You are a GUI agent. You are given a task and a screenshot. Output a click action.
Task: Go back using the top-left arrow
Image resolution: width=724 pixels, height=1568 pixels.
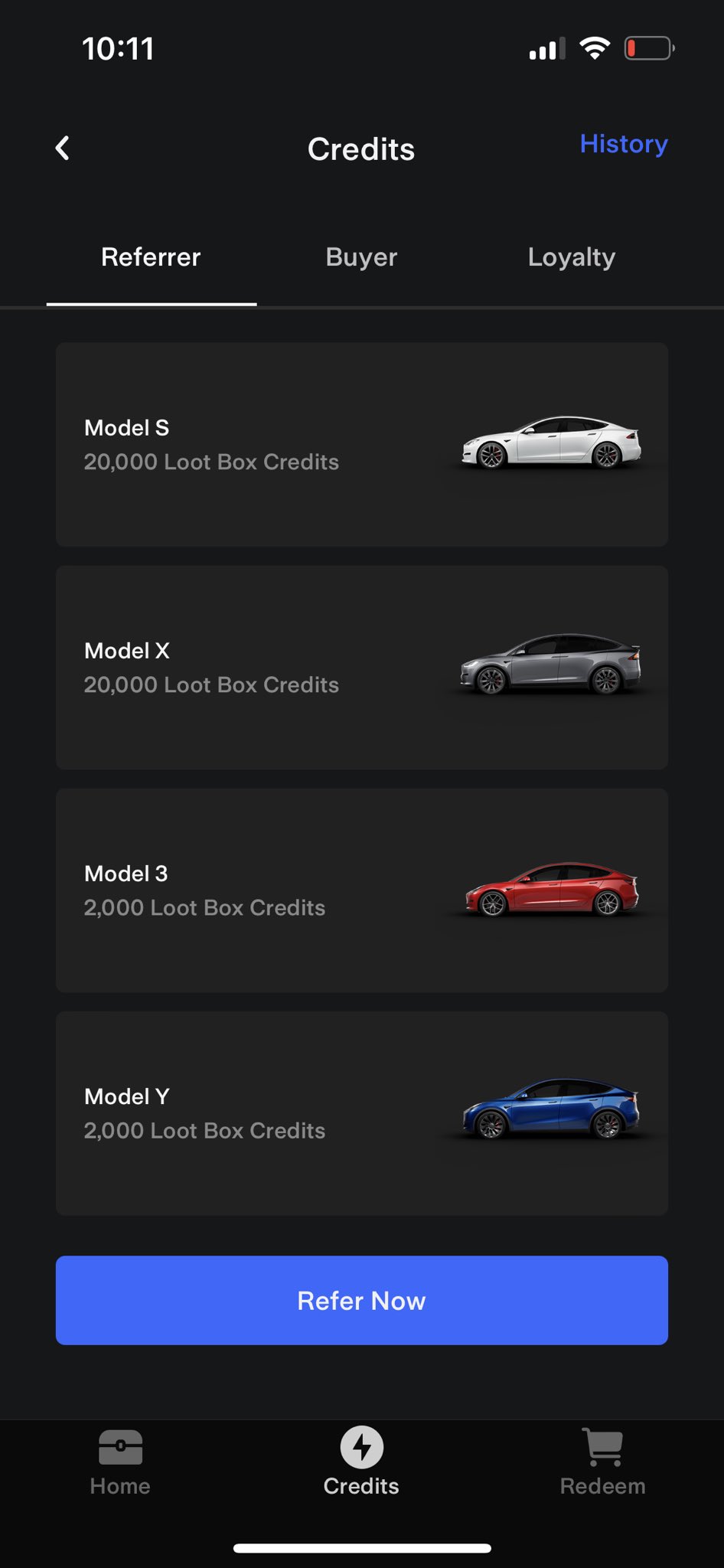click(x=63, y=148)
